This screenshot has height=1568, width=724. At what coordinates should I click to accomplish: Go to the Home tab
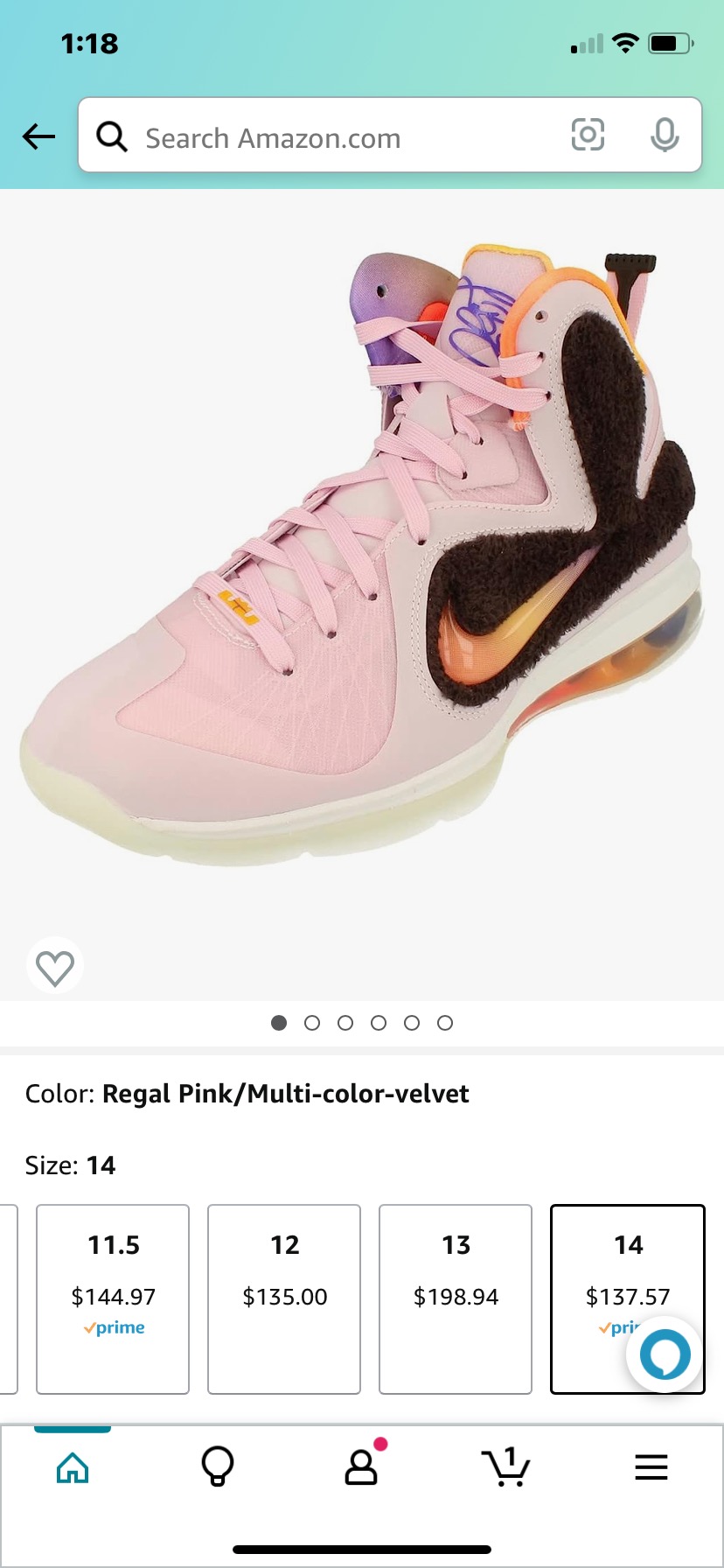point(73,1467)
